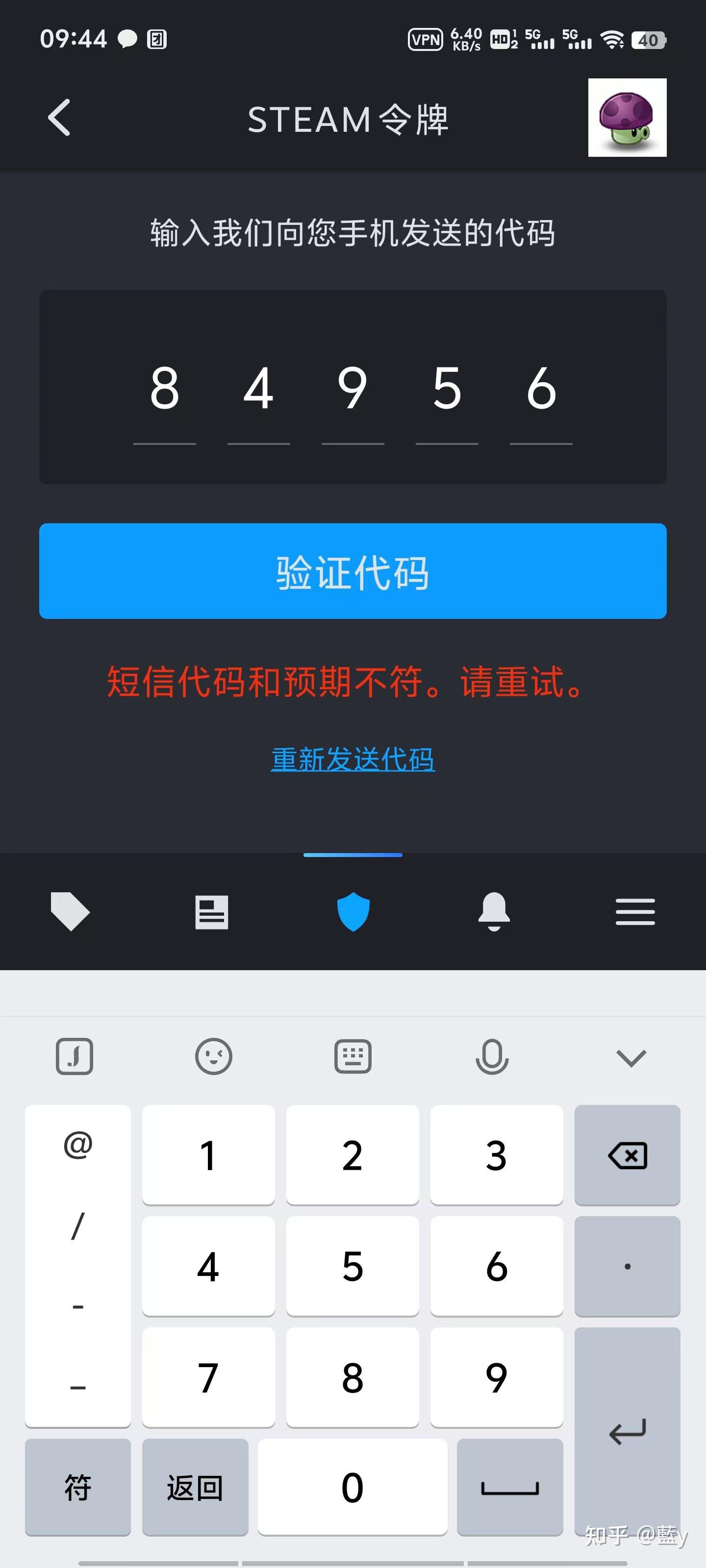Resend the code via 重新发送代码 link
Viewport: 706px width, 1568px height.
(x=353, y=759)
